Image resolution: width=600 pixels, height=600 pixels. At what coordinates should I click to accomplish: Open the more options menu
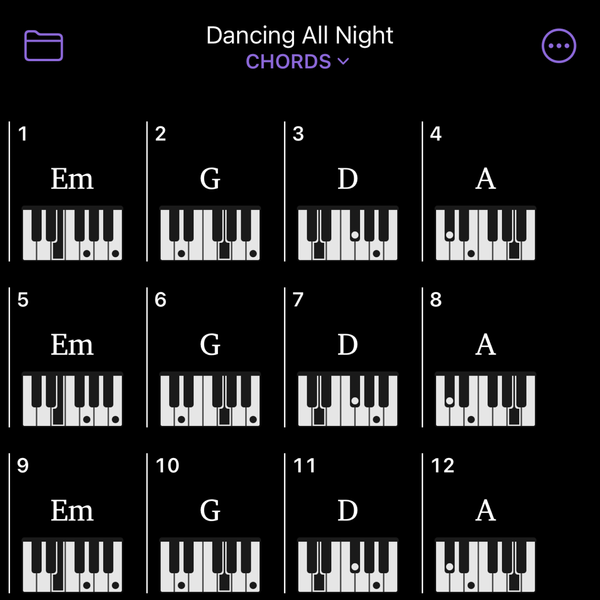point(558,46)
